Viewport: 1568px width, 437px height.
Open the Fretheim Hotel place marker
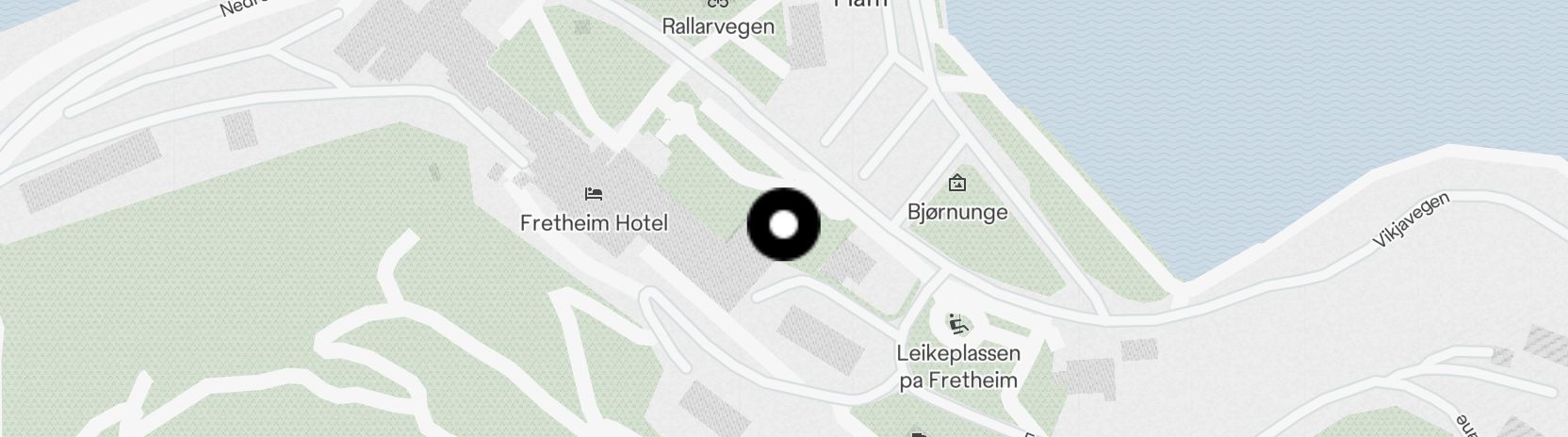593,195
